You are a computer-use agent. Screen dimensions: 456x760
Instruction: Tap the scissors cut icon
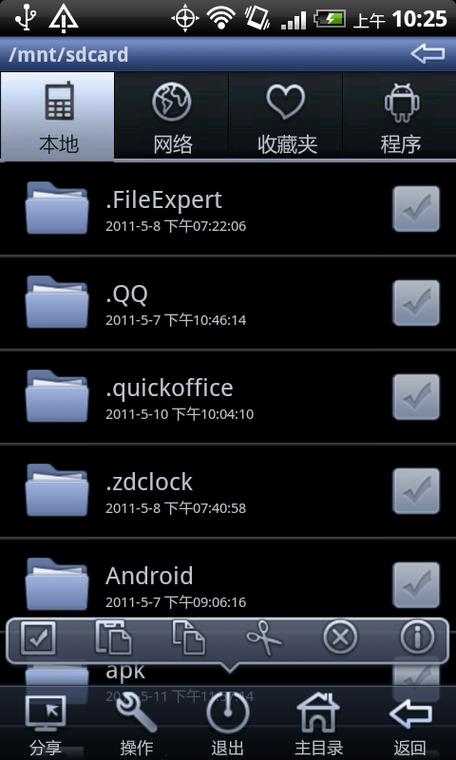coord(264,638)
